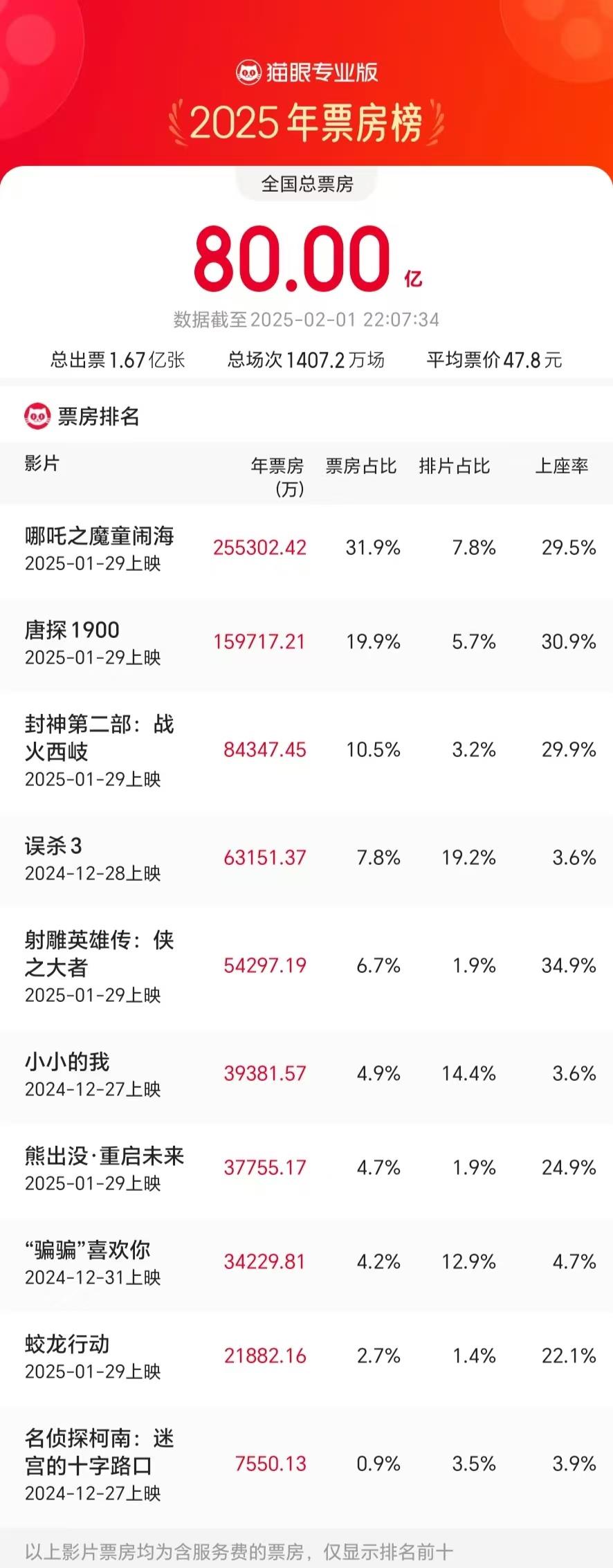Click the 票房占比 column header
This screenshot has width=613, height=1568.
coord(362,466)
